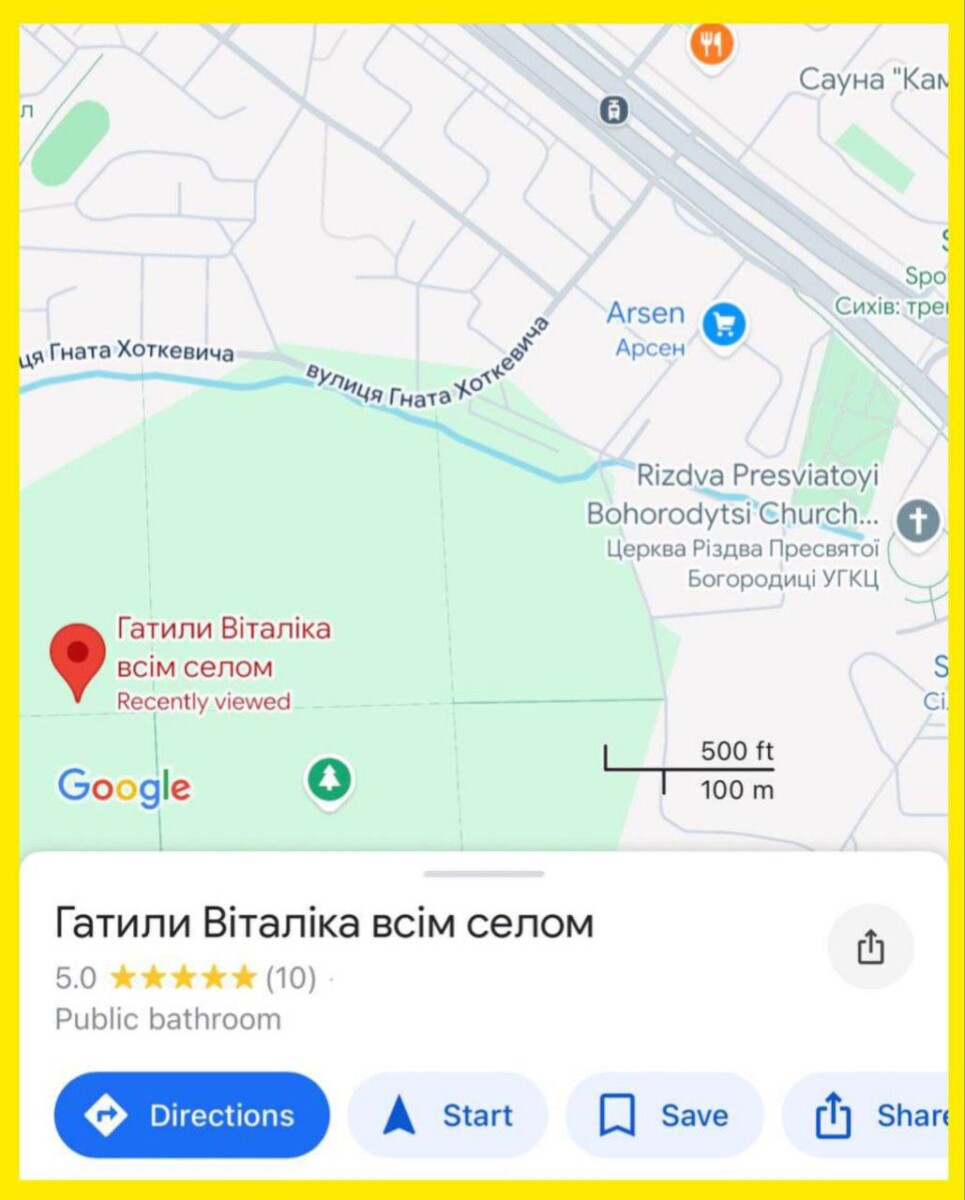Image resolution: width=965 pixels, height=1200 pixels.
Task: Tap the tram stop marker on the map
Action: (614, 110)
